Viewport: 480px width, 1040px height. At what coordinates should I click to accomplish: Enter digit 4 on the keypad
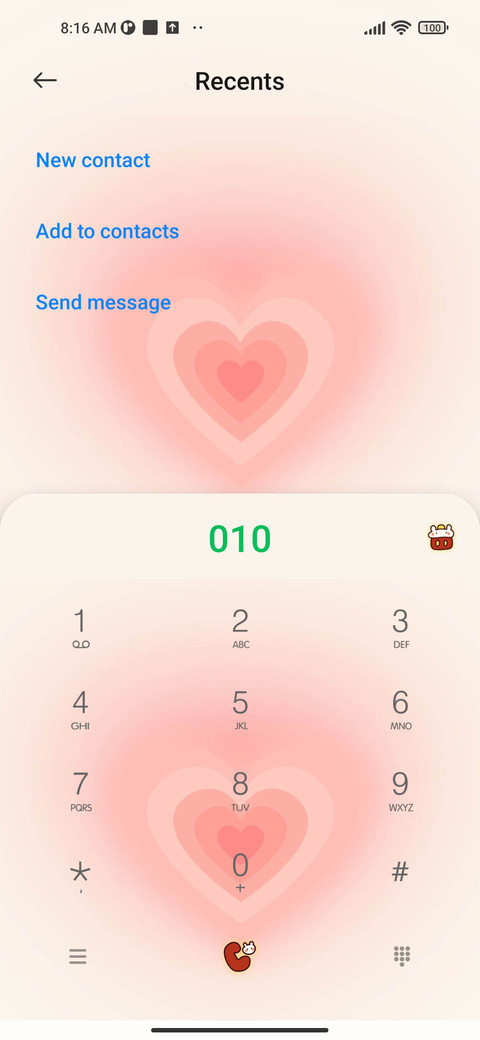(80, 710)
